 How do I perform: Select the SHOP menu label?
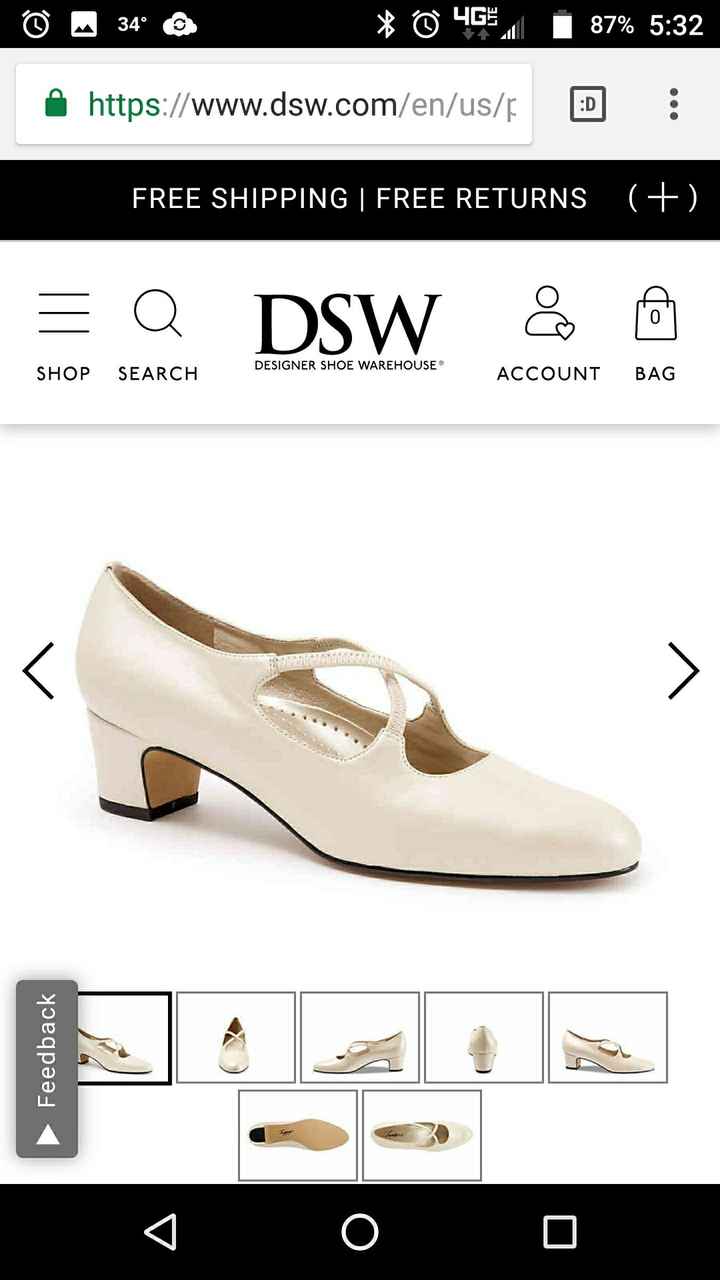pos(63,373)
